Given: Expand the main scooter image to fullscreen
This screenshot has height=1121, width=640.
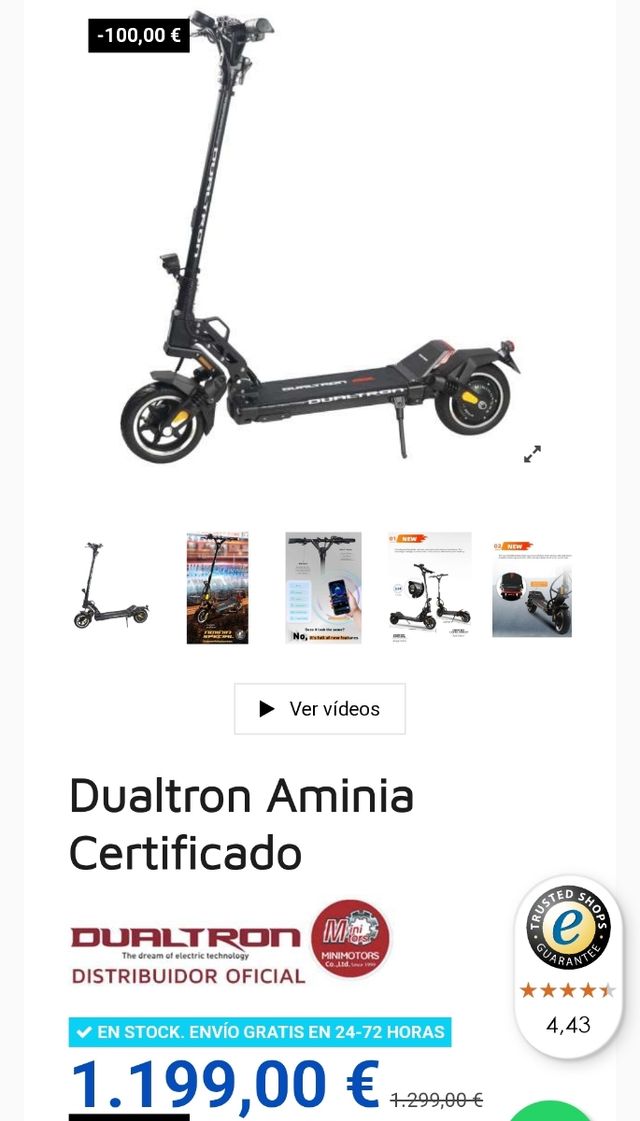Looking at the screenshot, I should click(532, 454).
